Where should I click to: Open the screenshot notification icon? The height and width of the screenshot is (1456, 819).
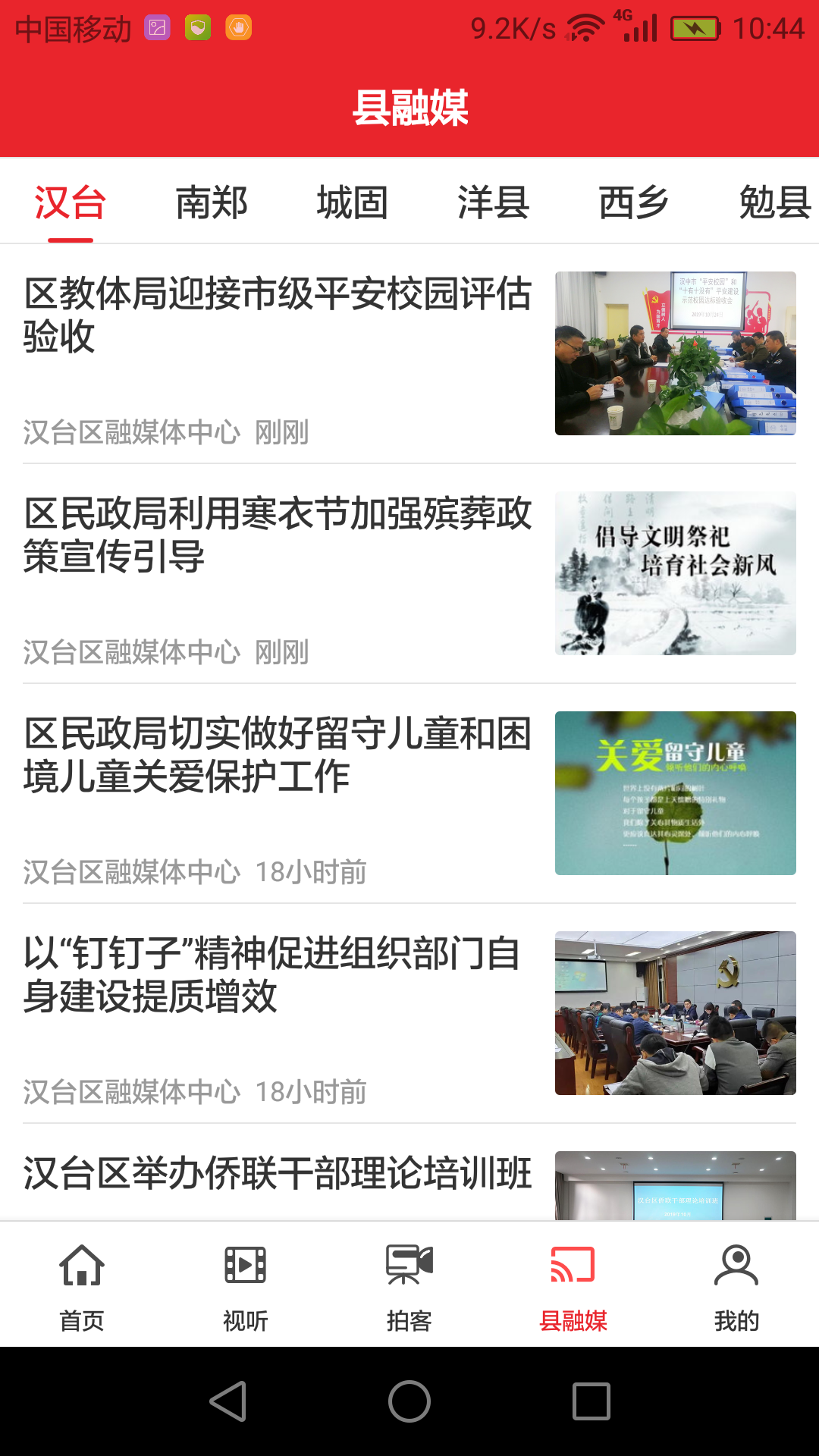pos(157,28)
